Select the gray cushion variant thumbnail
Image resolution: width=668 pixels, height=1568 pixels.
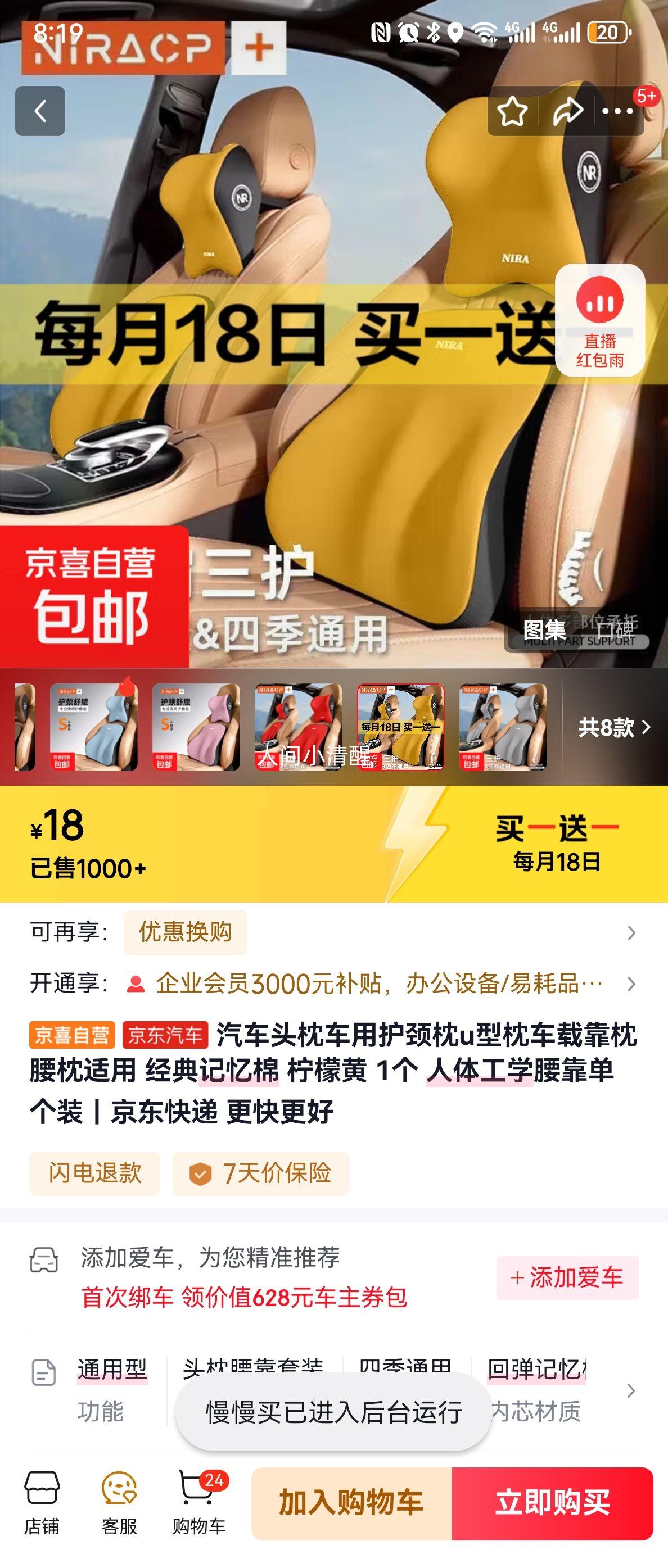[x=503, y=727]
